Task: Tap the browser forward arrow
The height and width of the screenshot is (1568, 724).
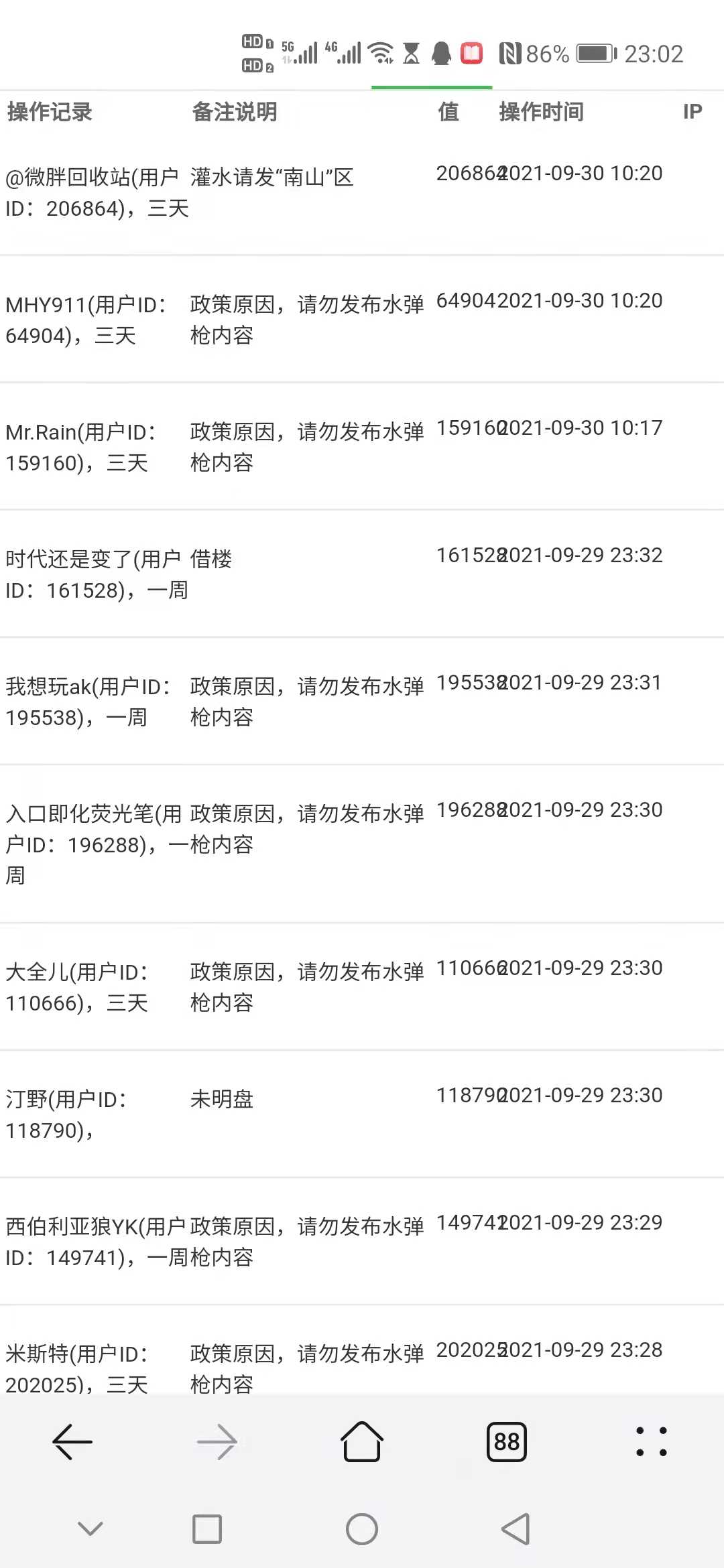Action: [x=217, y=1441]
